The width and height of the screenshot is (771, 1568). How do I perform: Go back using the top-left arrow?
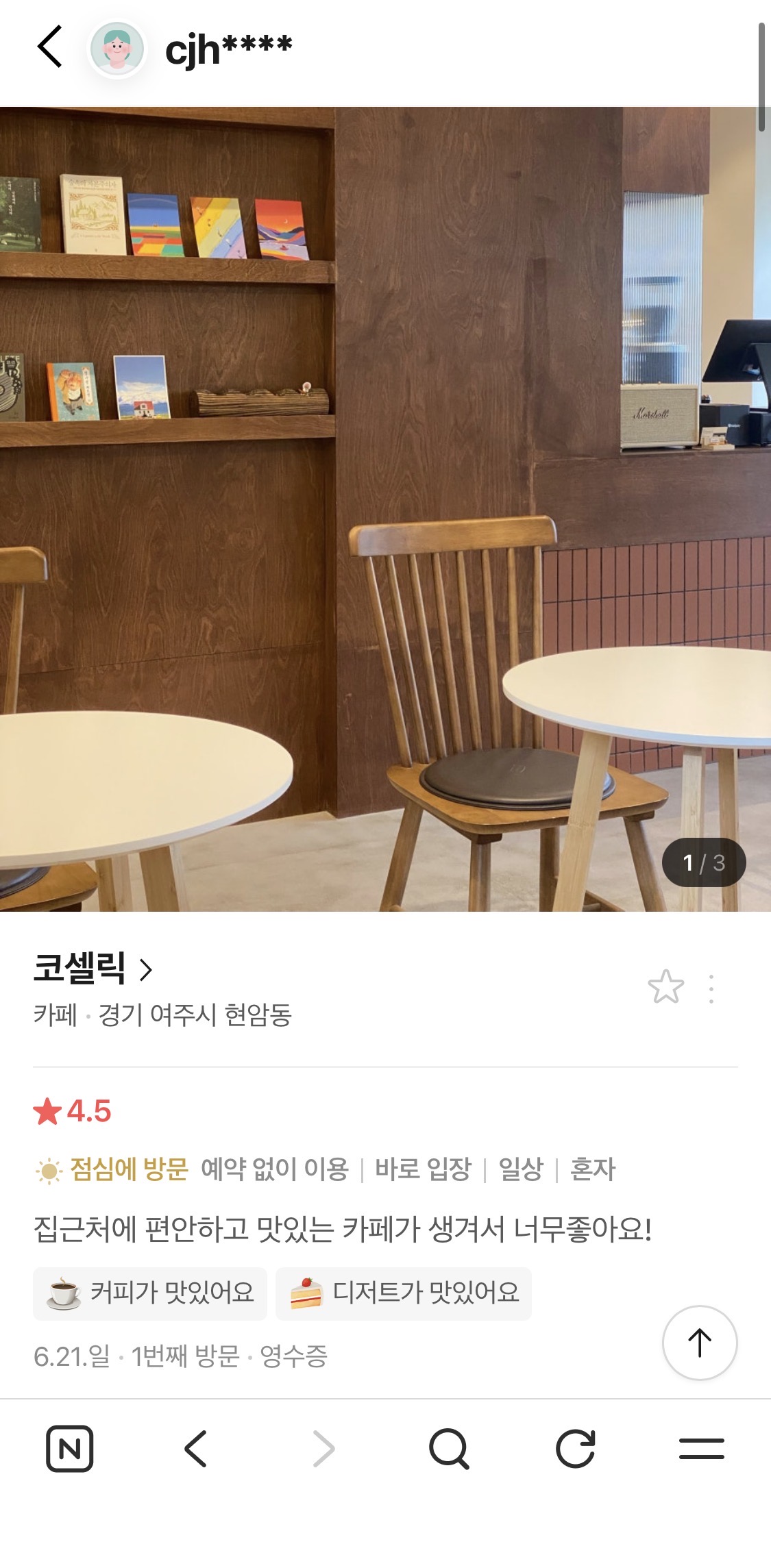pos(49,47)
